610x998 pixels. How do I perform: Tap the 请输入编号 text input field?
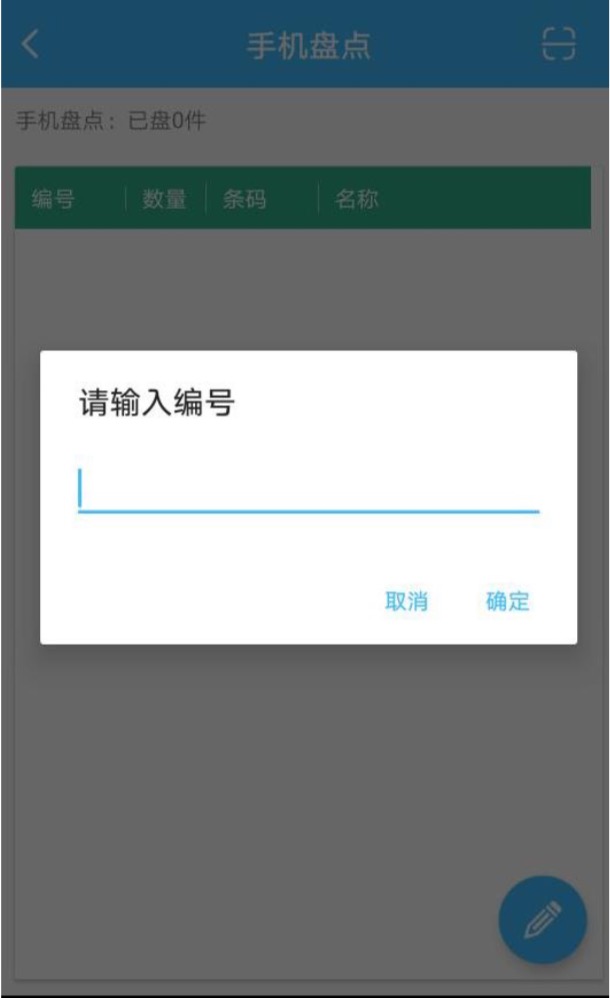(309, 488)
